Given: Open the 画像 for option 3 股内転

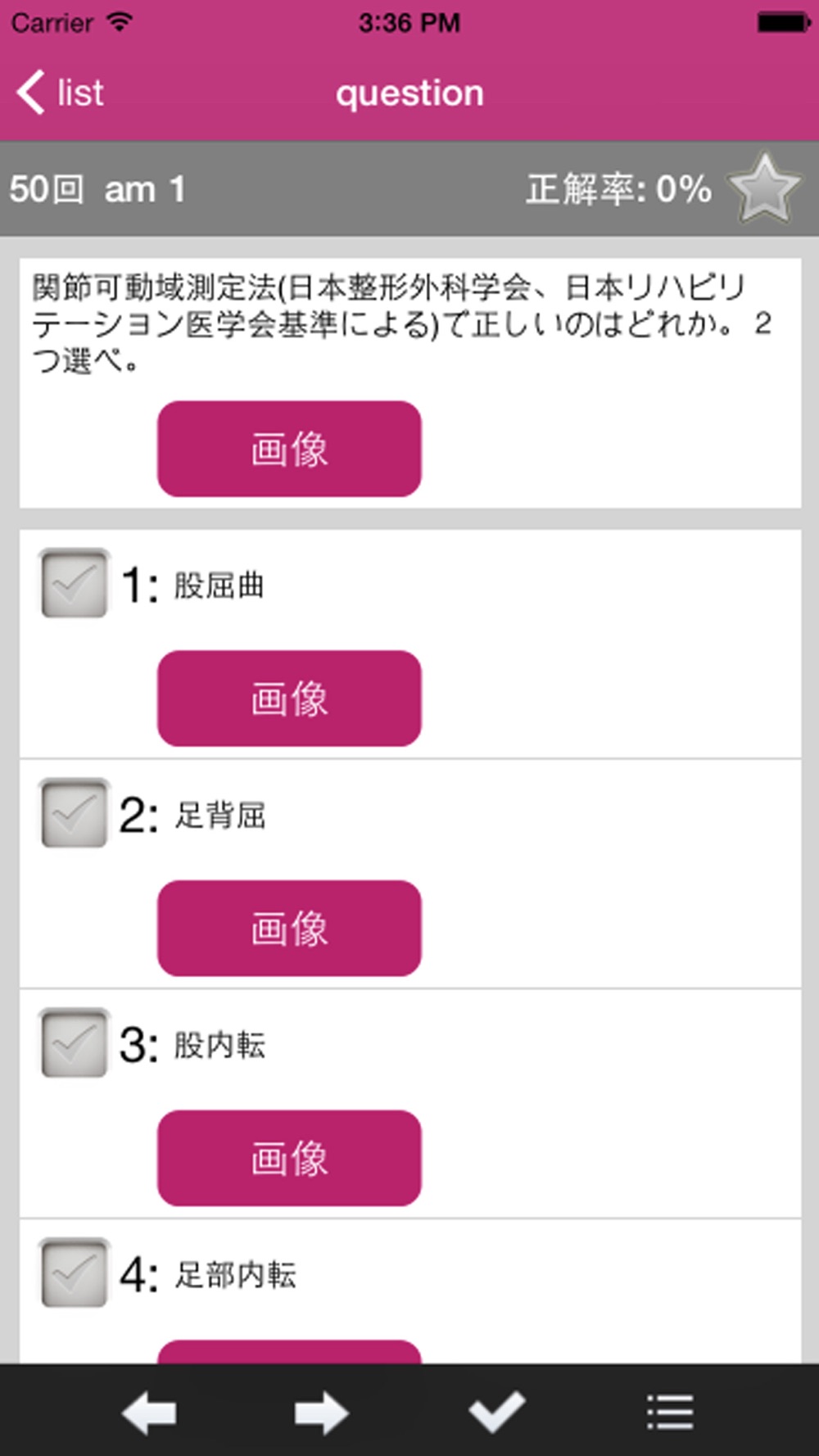Looking at the screenshot, I should tap(289, 1159).
